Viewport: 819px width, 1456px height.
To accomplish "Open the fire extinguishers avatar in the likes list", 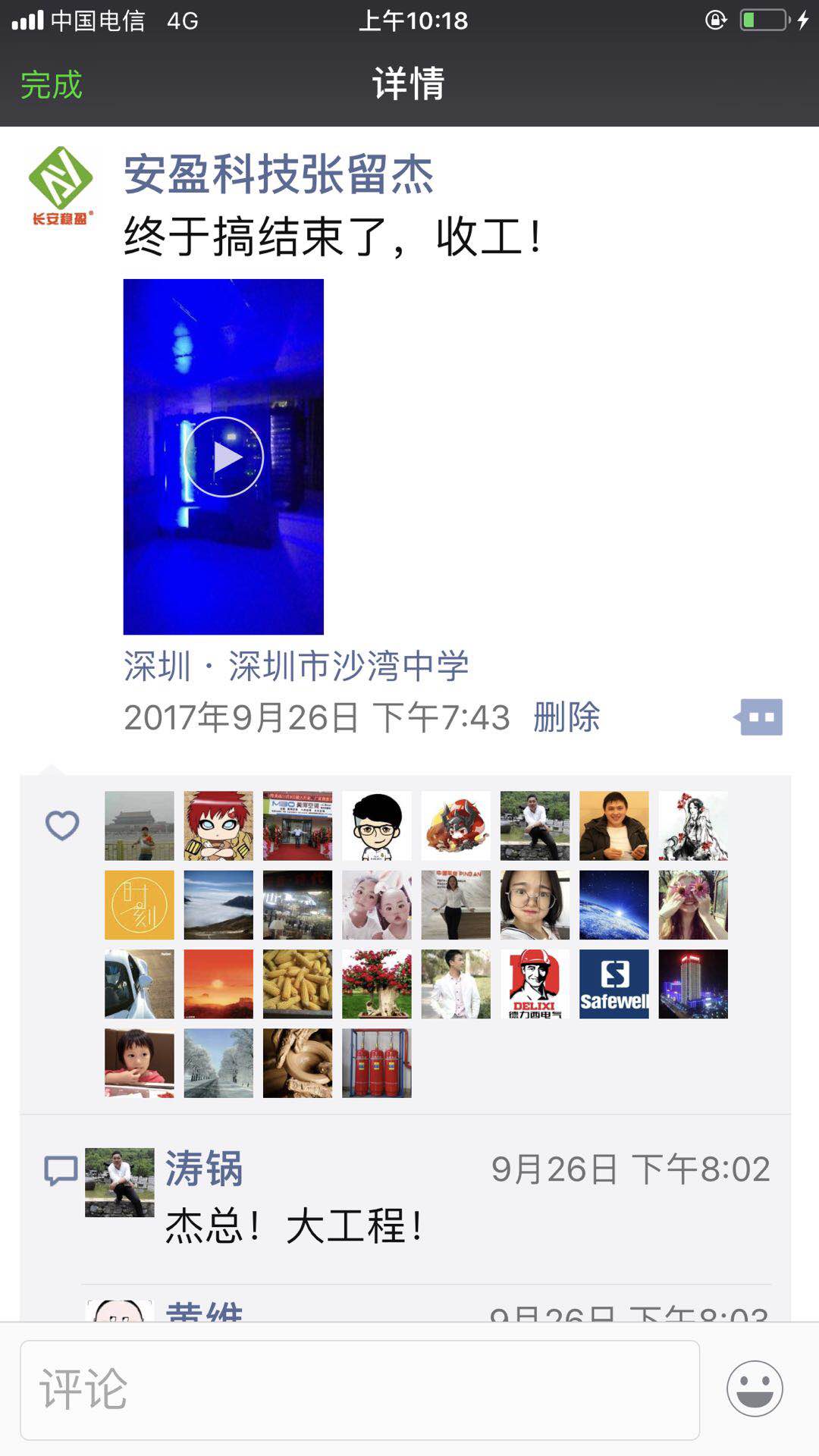I will point(377,1062).
